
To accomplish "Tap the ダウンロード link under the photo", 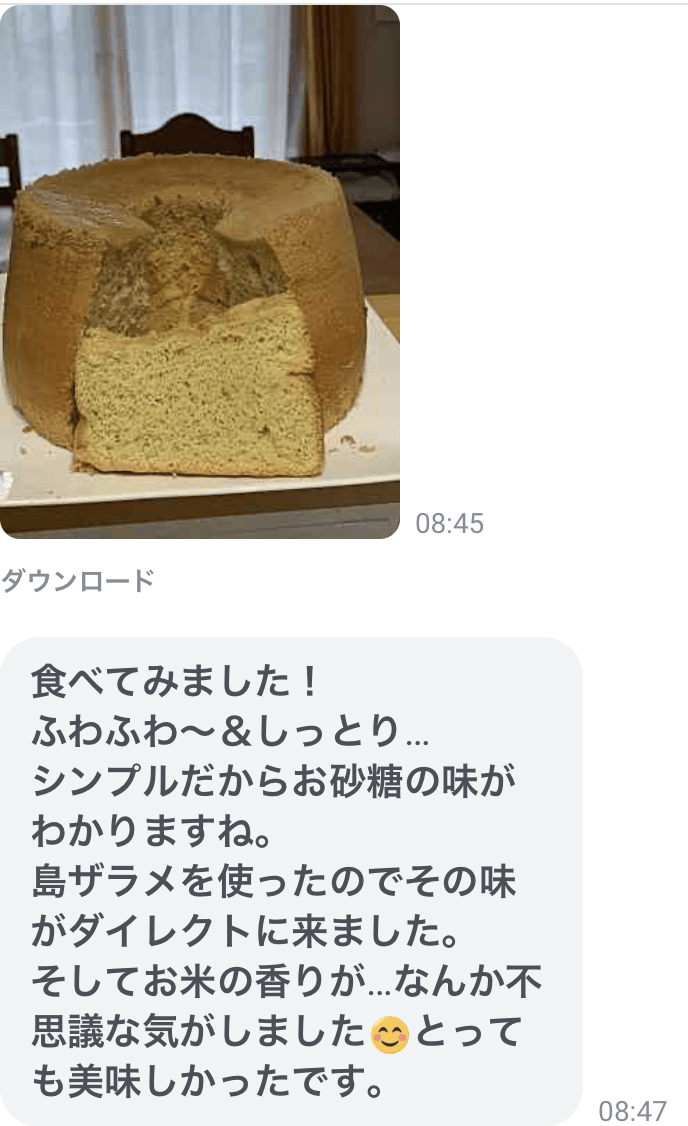I will point(78,581).
